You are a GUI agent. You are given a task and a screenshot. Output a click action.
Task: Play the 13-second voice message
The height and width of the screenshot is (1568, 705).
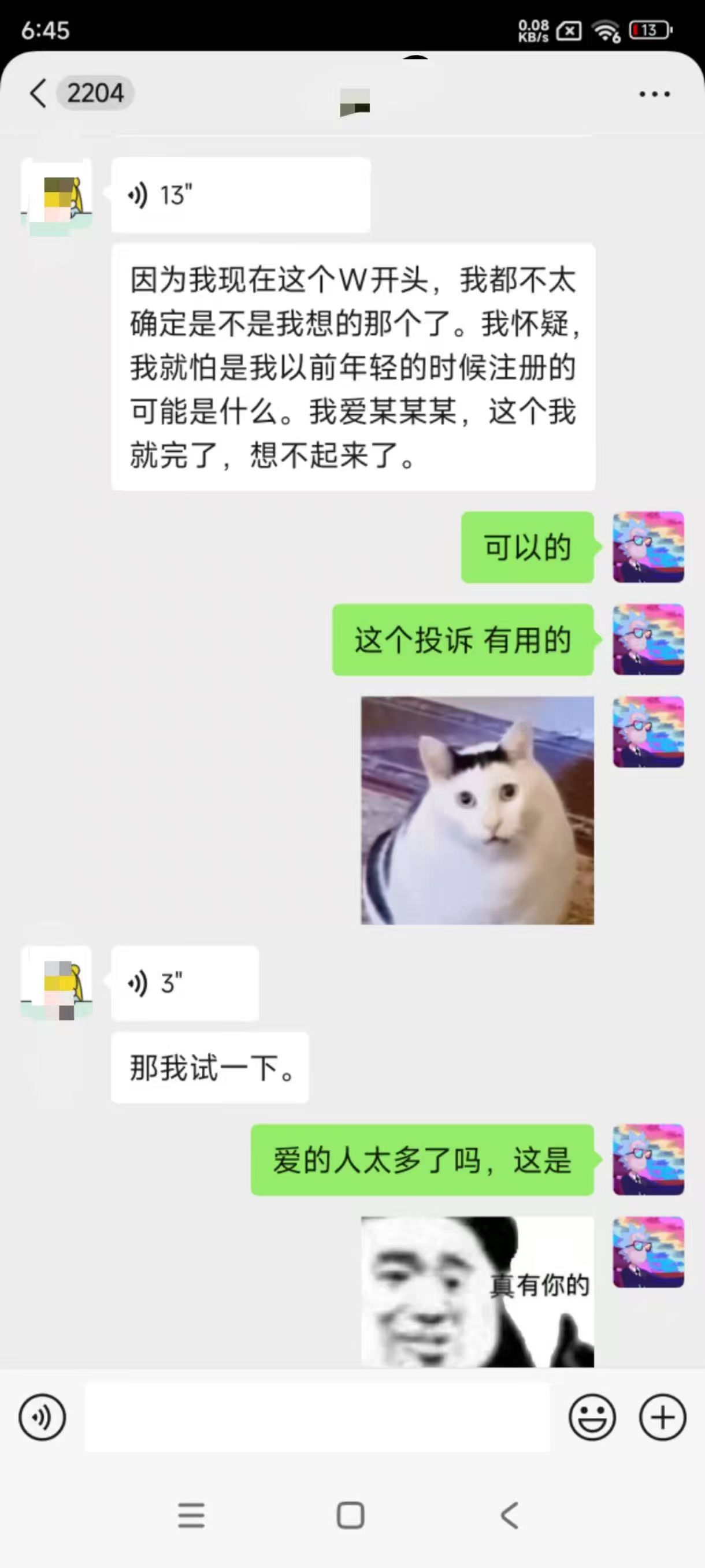(240, 195)
